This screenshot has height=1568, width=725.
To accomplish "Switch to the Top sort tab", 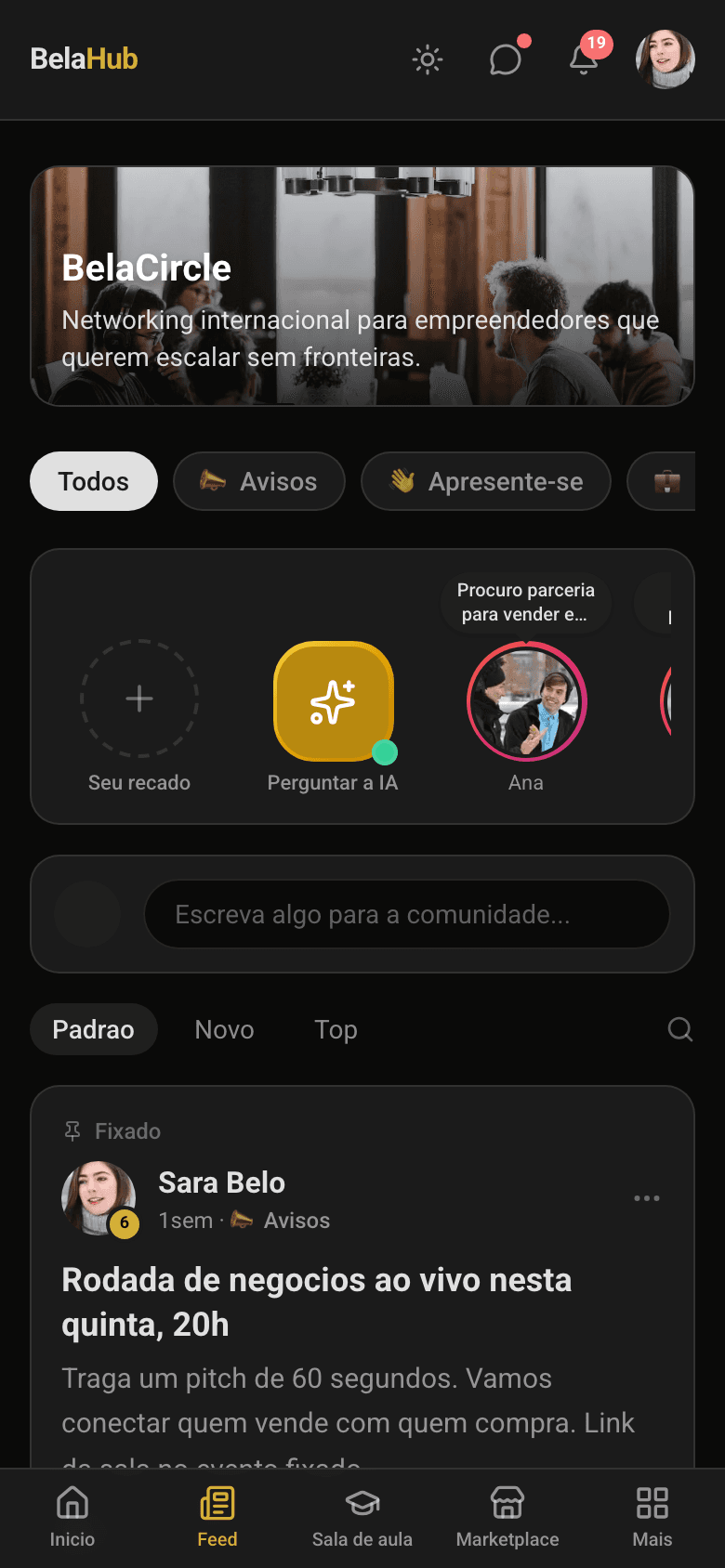I will [336, 1029].
